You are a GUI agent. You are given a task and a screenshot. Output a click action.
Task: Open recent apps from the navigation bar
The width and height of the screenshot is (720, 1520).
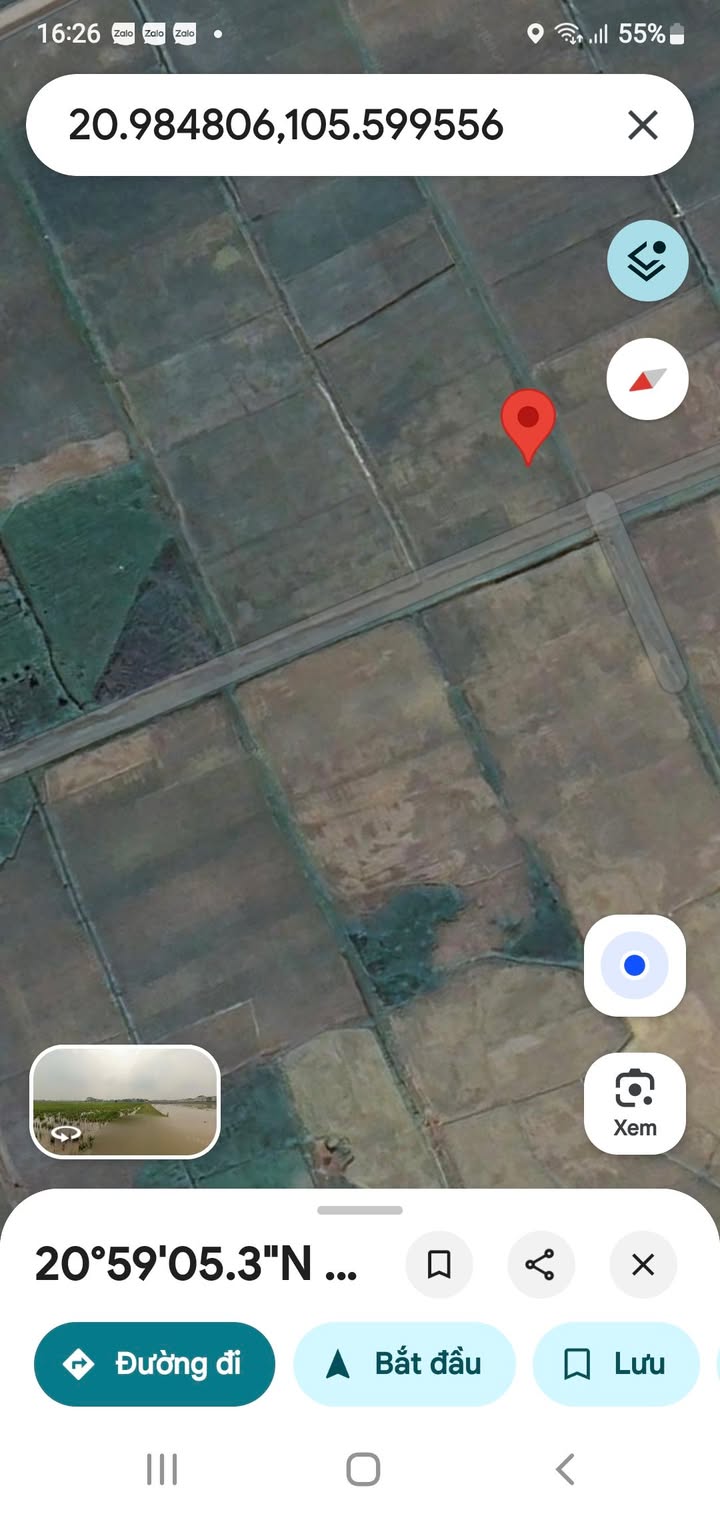point(161,1469)
